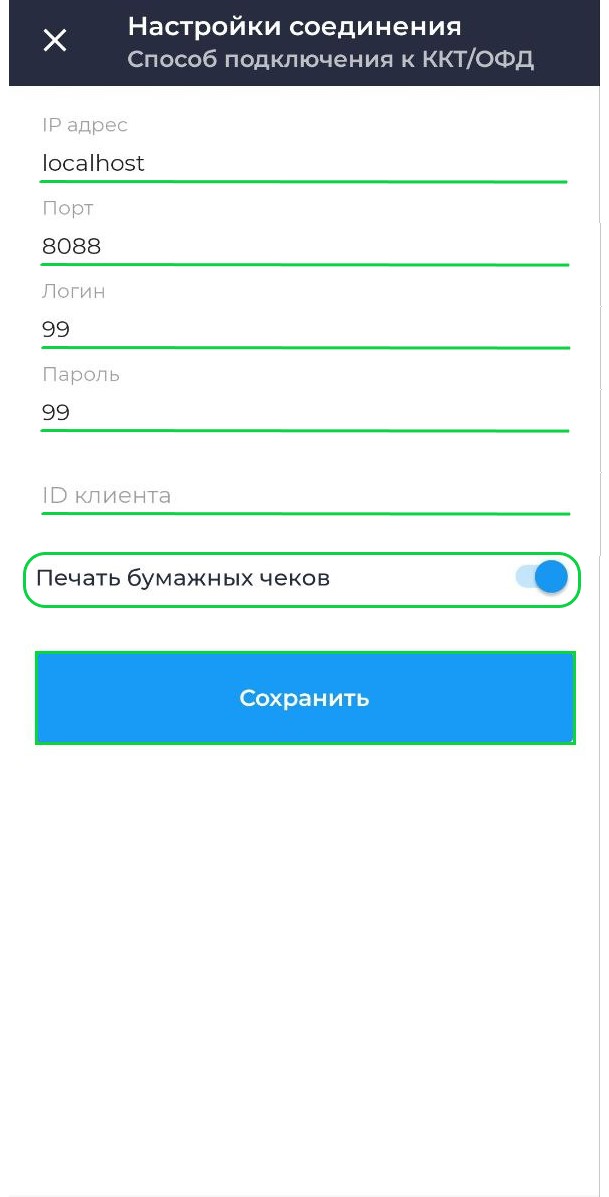
Task: Close the connection settings screen
Action: (55, 40)
